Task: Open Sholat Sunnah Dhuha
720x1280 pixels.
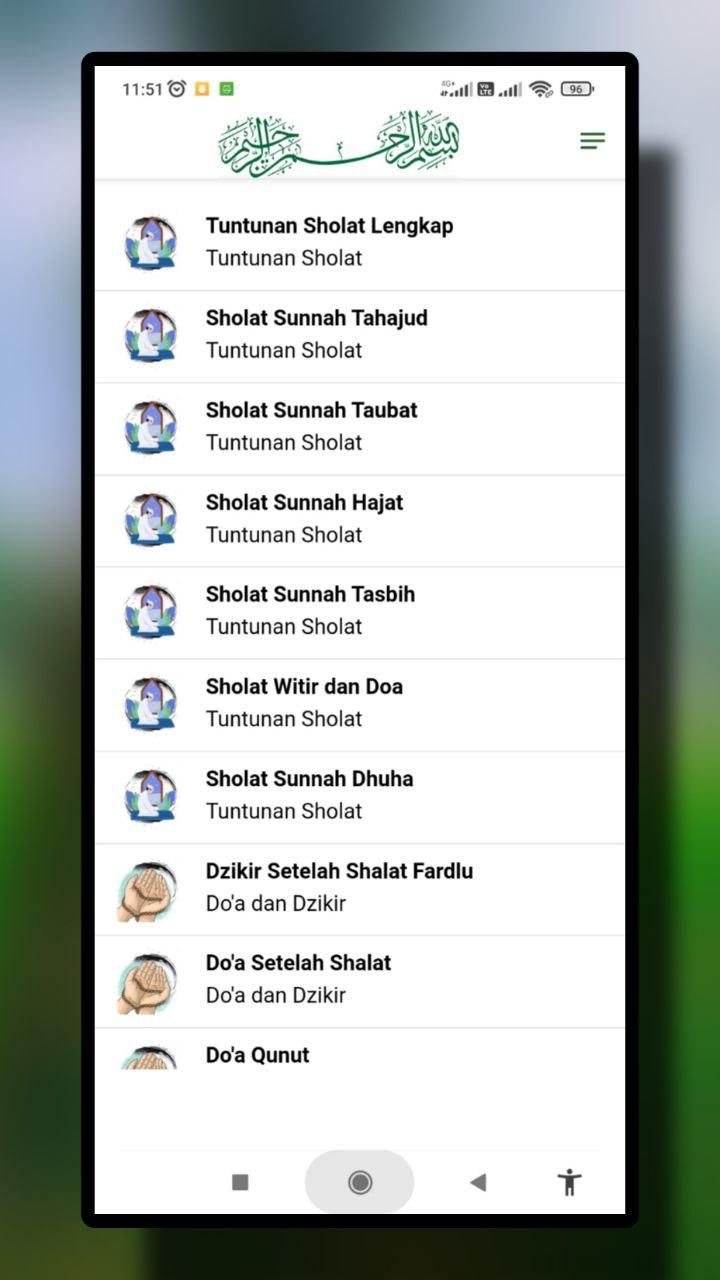Action: [x=360, y=796]
